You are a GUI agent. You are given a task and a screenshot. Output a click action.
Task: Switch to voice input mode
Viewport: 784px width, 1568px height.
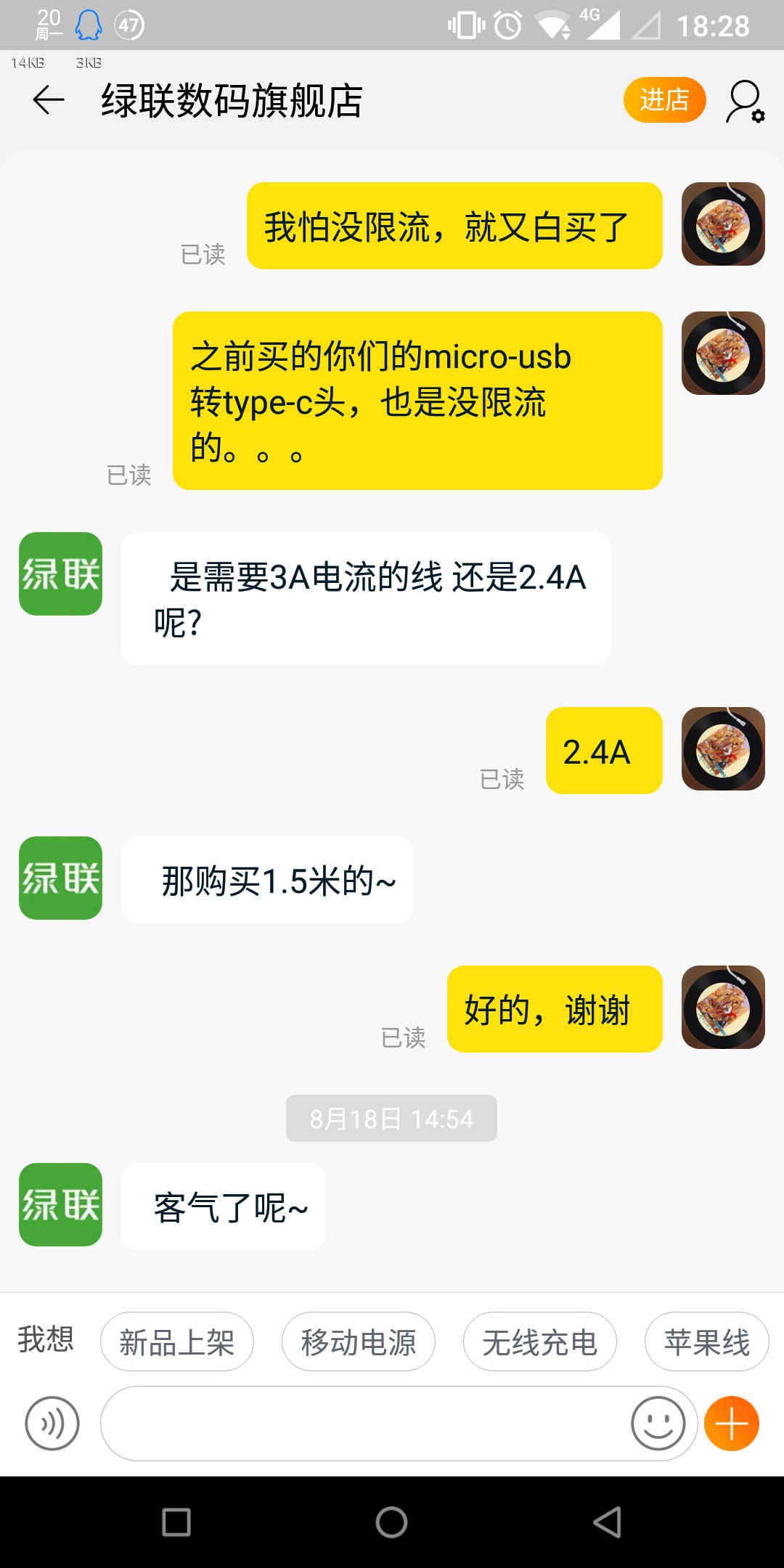(52, 1424)
